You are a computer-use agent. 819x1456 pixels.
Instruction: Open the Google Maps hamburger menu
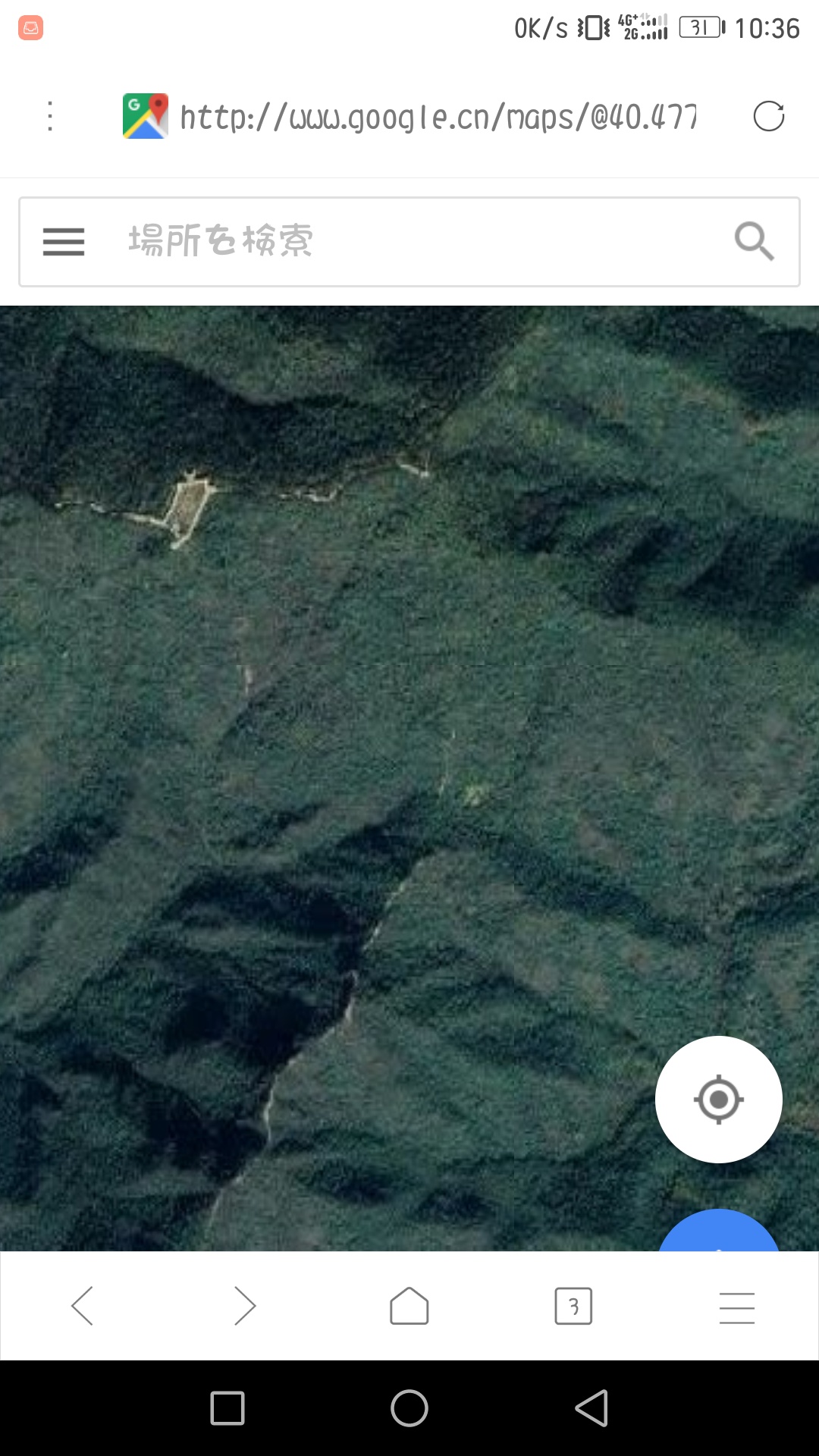64,242
